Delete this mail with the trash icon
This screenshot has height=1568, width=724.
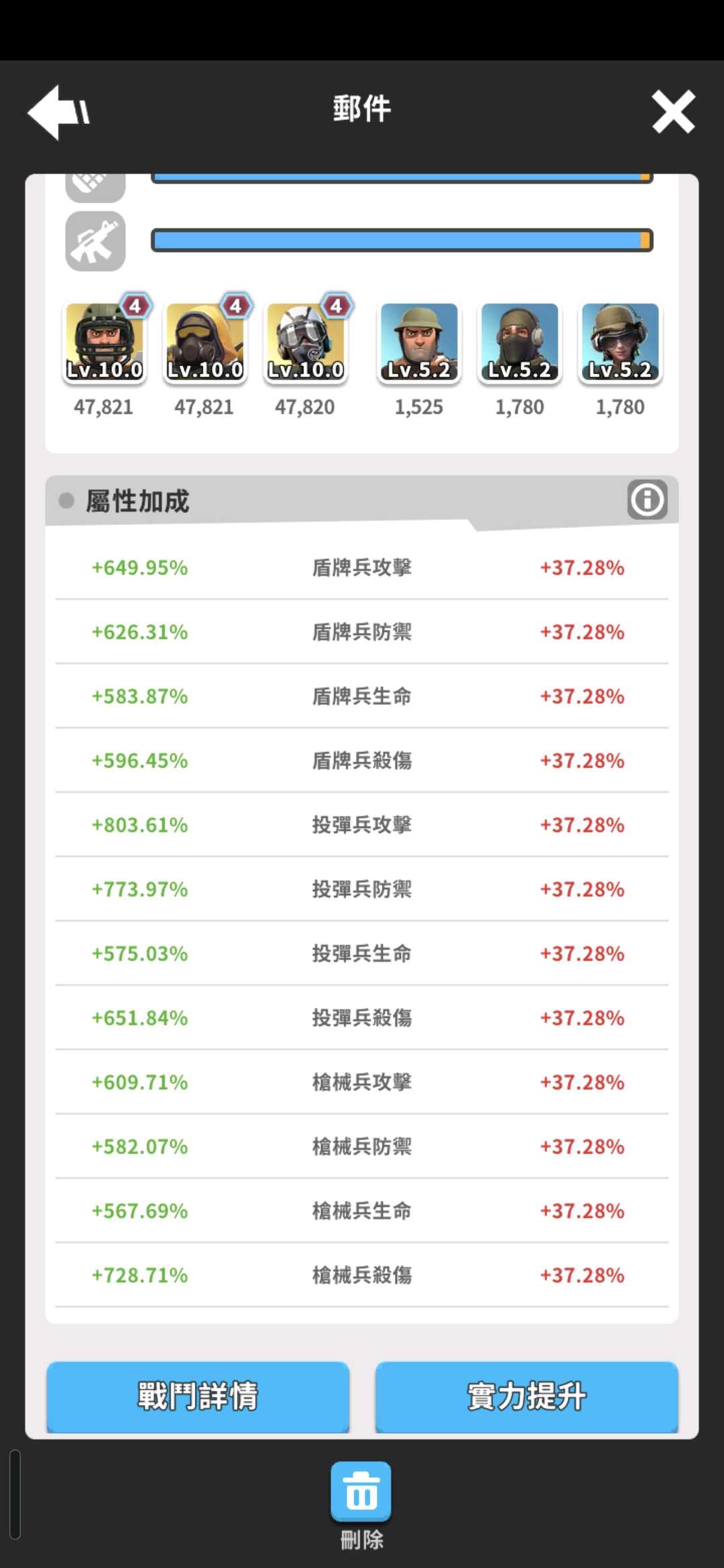click(361, 1492)
